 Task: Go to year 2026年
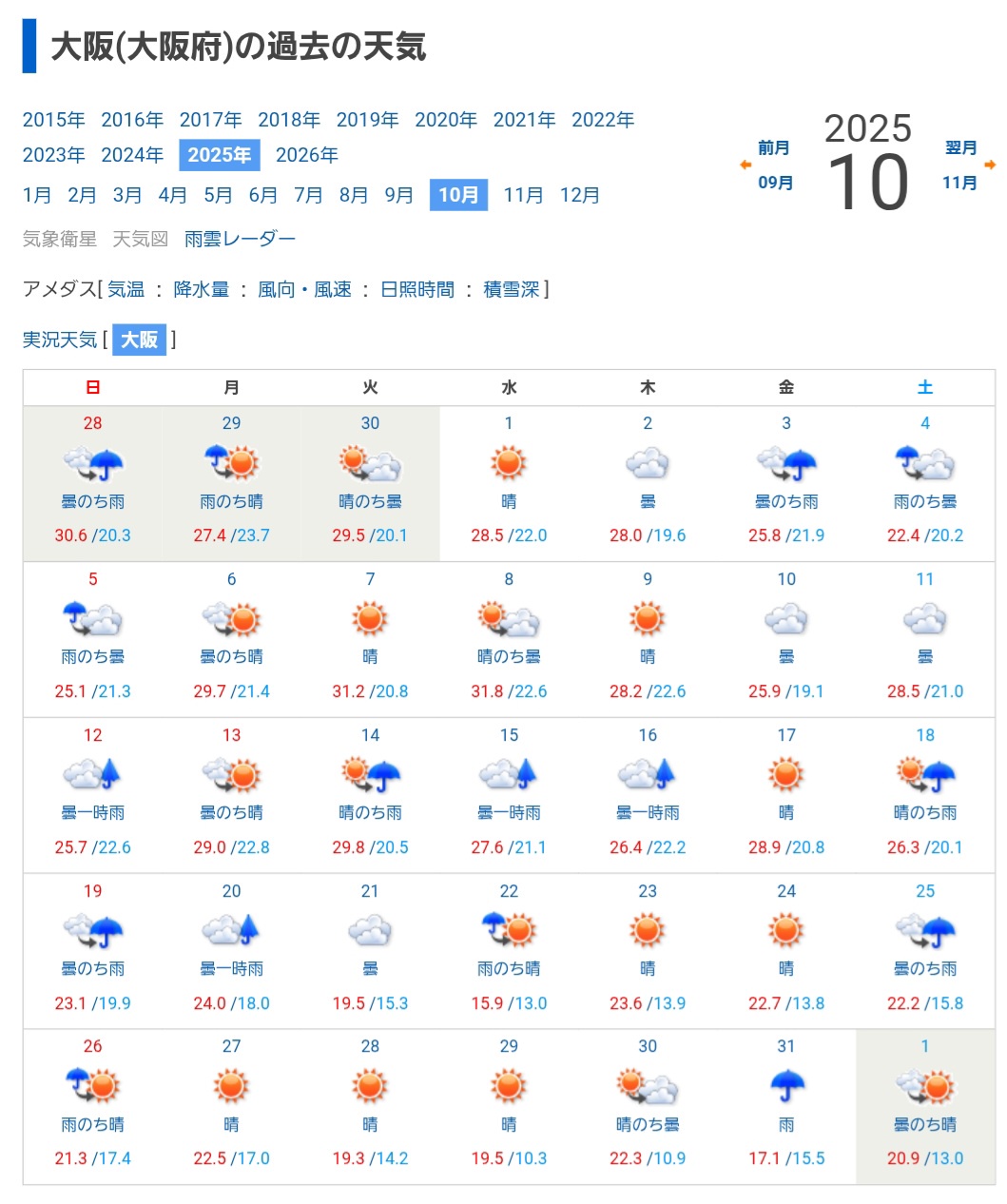point(307,155)
